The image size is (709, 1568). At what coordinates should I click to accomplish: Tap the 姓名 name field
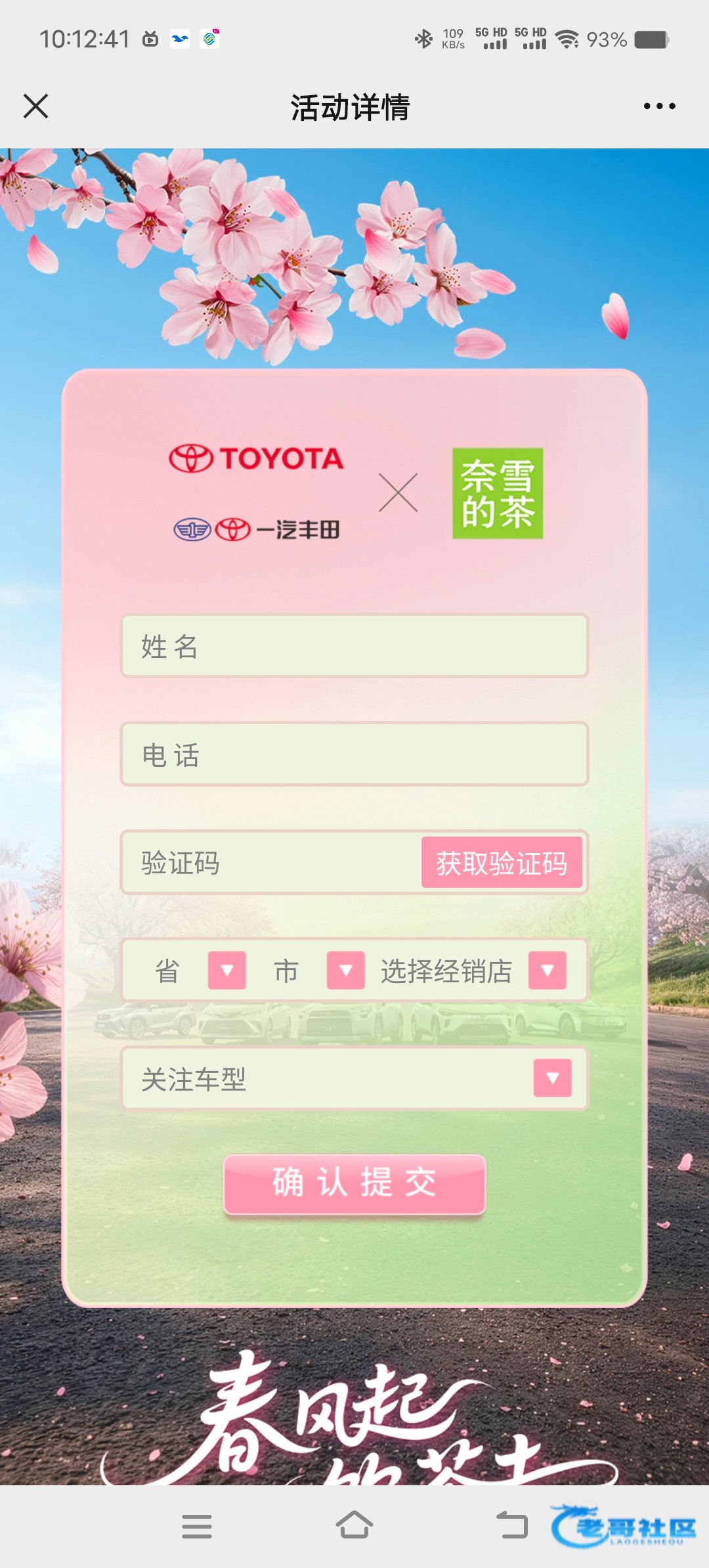(354, 645)
